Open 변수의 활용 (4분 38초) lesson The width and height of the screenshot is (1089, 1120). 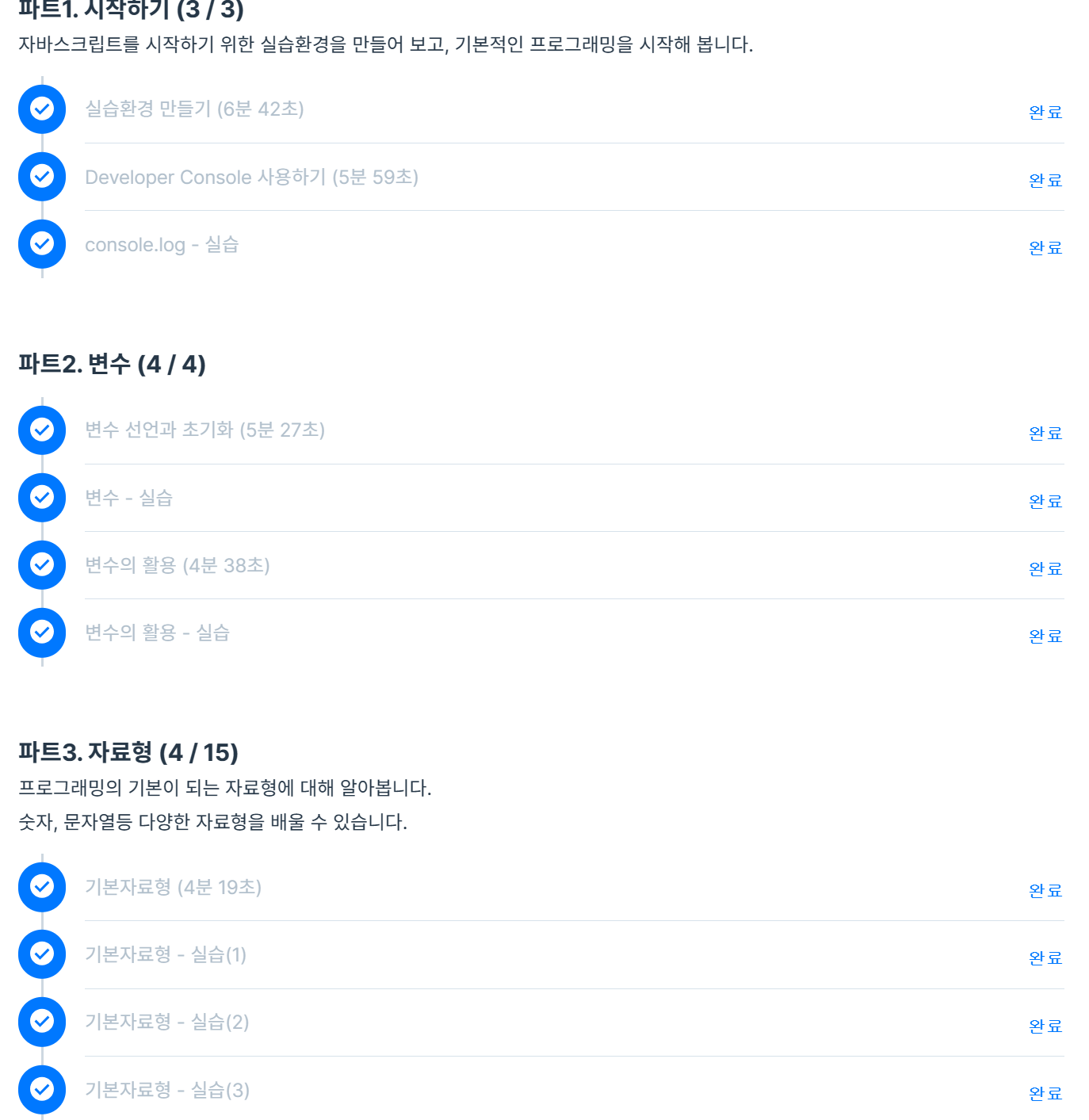point(178,566)
